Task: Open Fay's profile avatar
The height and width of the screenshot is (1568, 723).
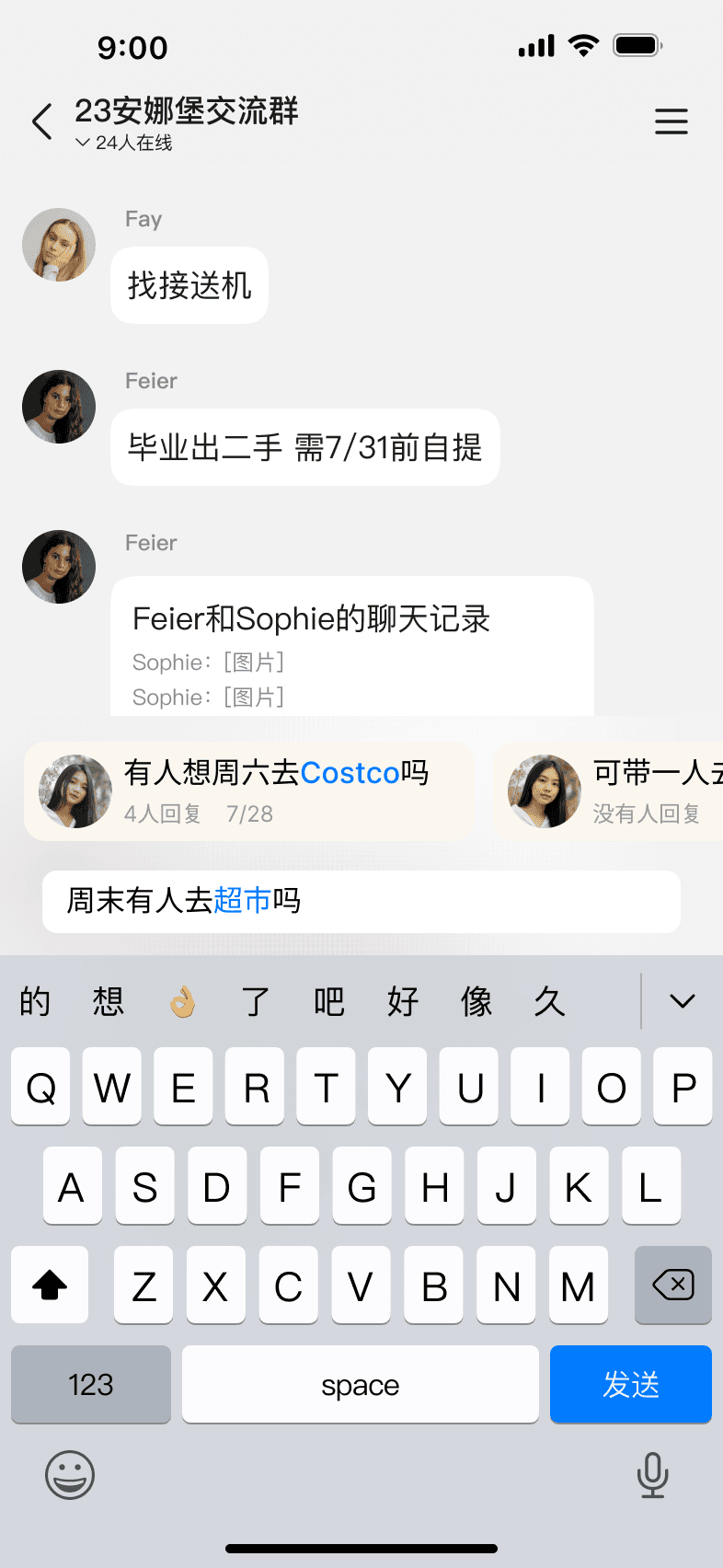Action: point(59,245)
